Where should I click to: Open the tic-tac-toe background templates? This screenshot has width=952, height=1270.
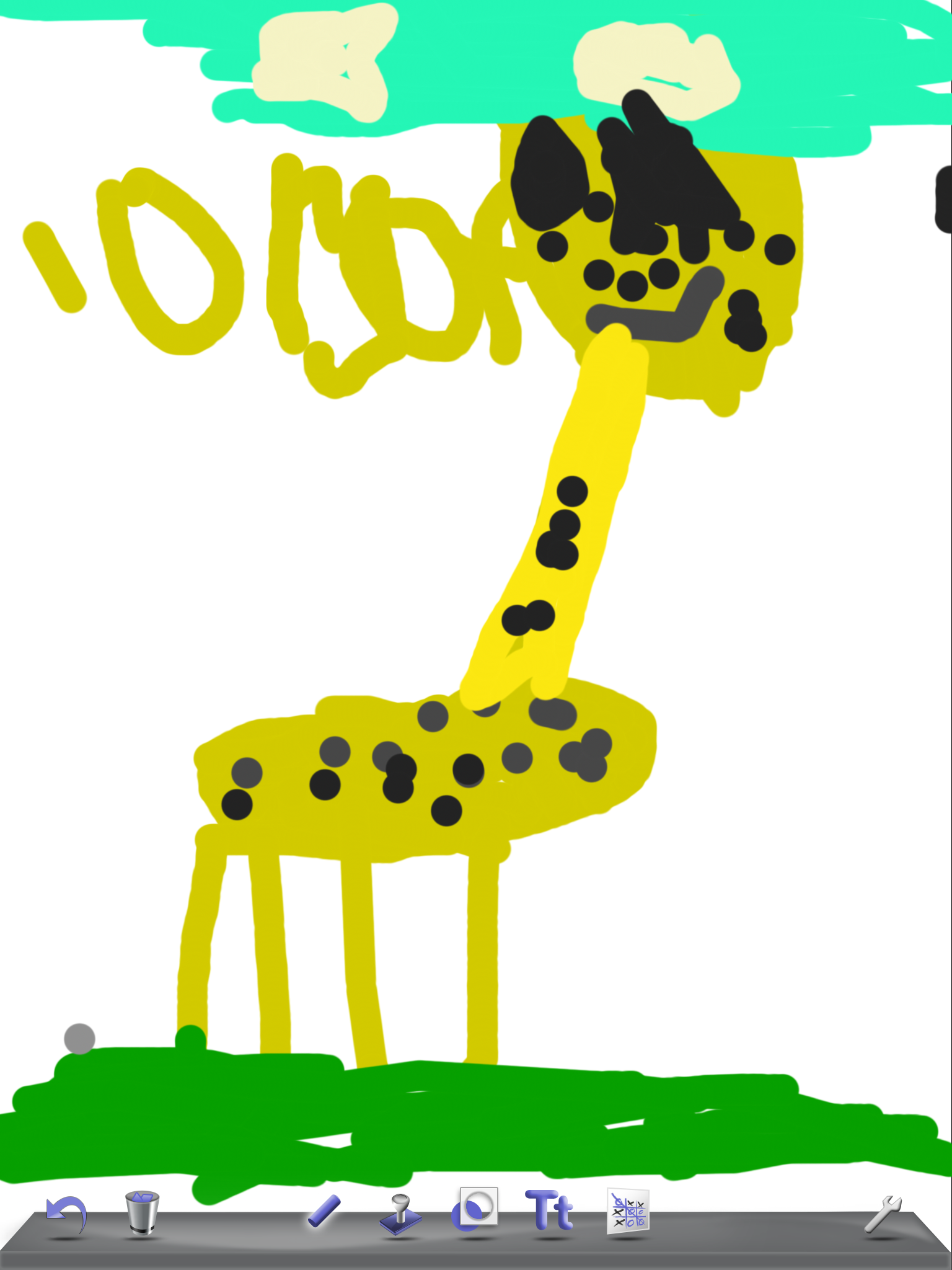tap(628, 1211)
